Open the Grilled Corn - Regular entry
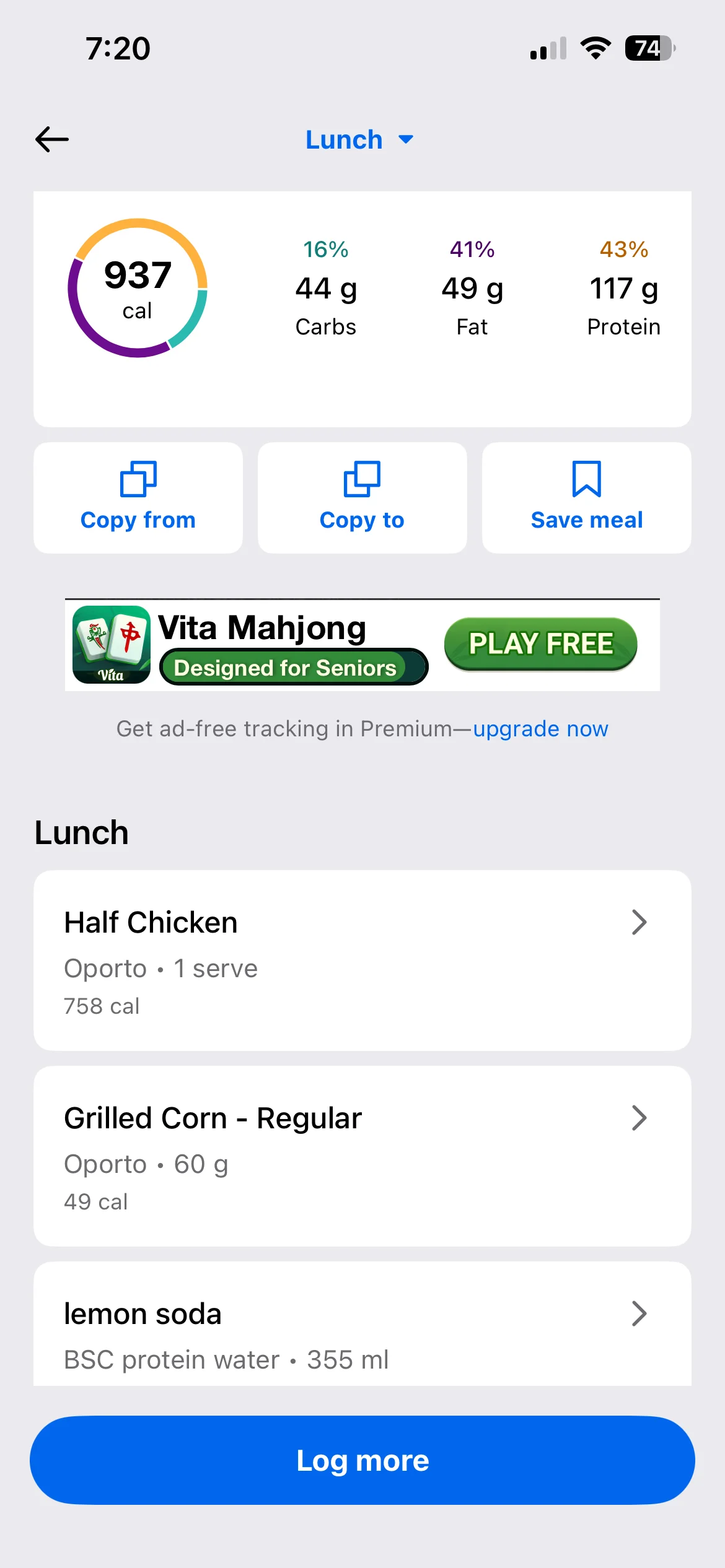The image size is (725, 1568). pos(362,1156)
